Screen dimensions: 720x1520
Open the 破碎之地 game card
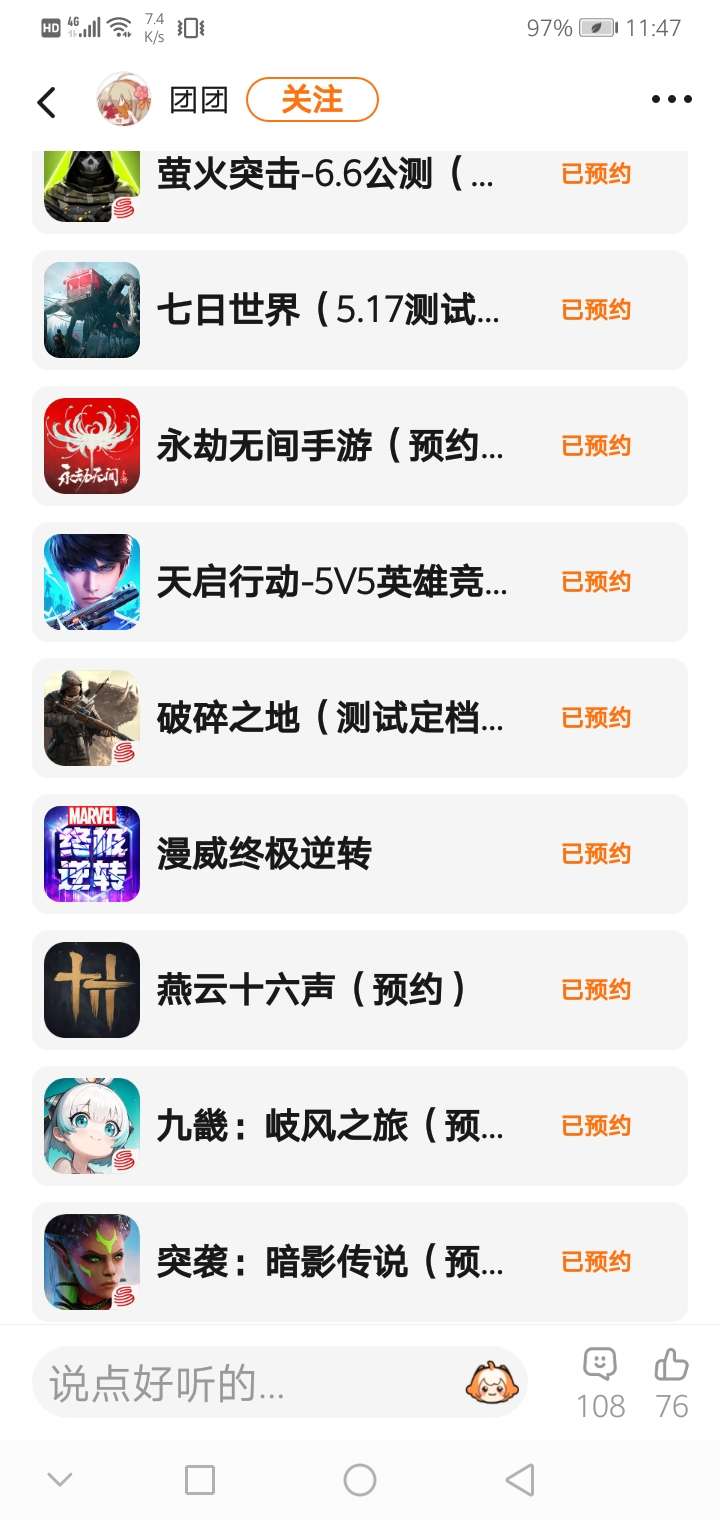pyautogui.click(x=330, y=718)
